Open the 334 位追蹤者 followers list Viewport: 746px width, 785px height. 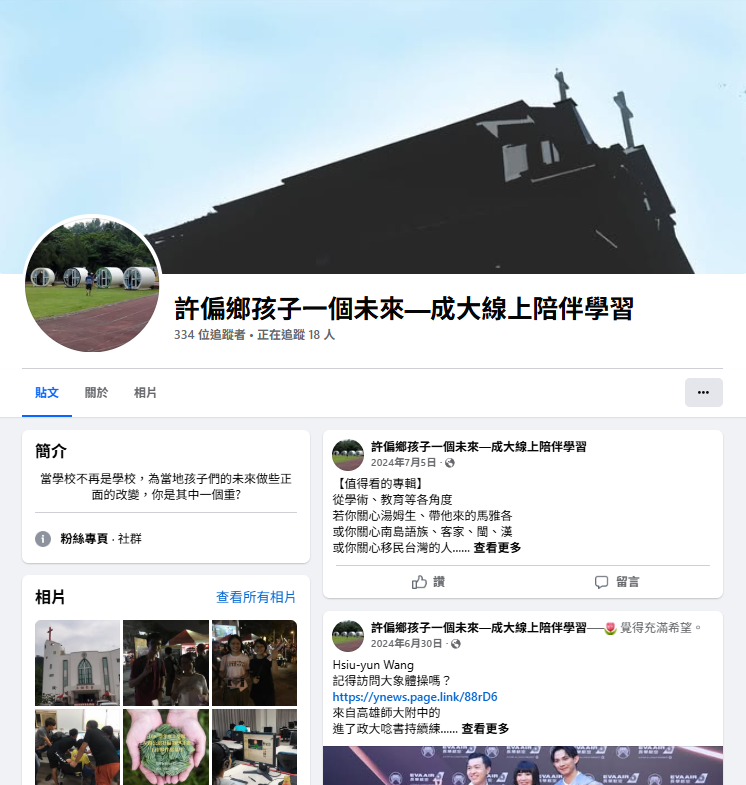point(209,335)
